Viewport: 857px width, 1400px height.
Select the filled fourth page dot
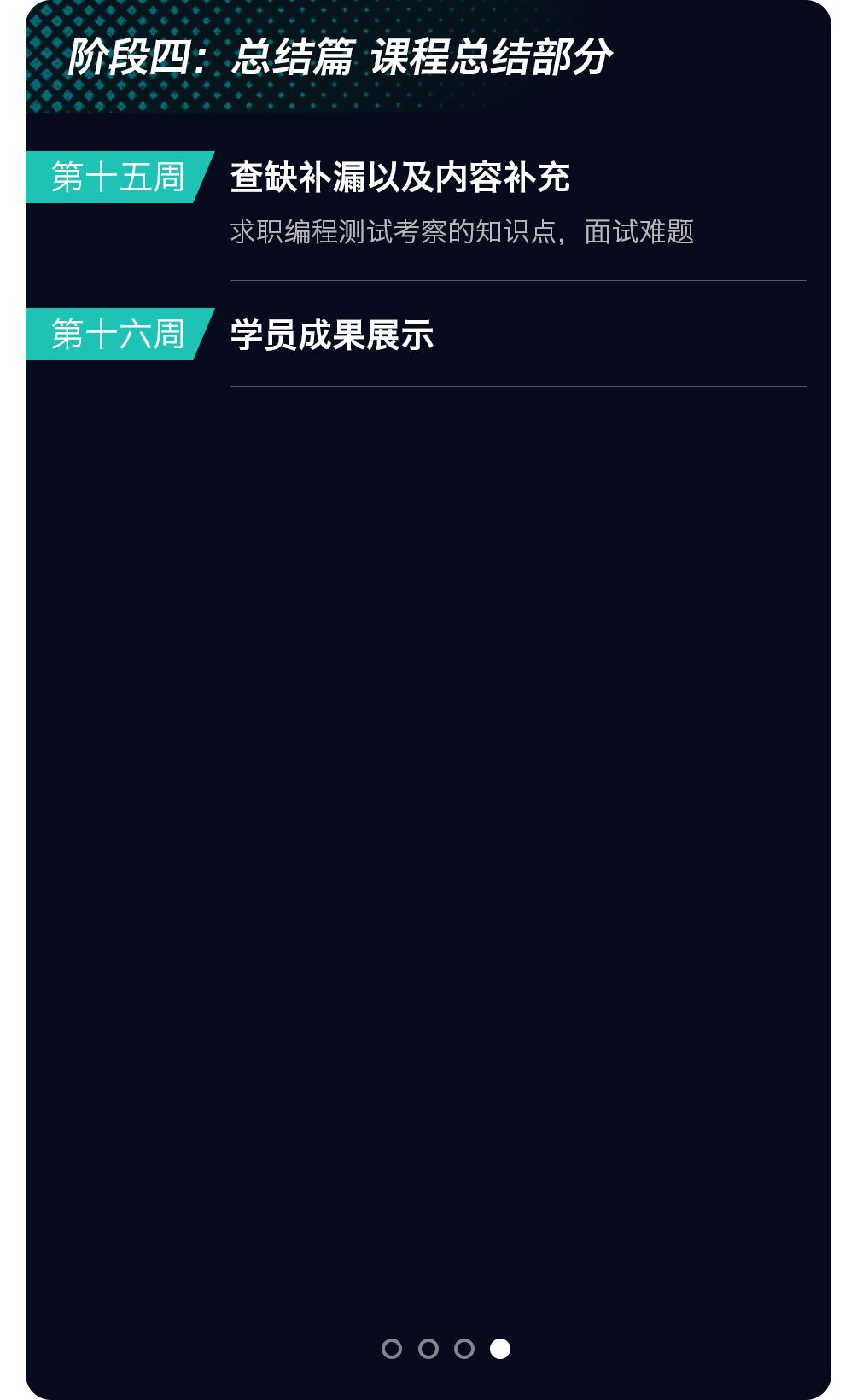tap(500, 1349)
